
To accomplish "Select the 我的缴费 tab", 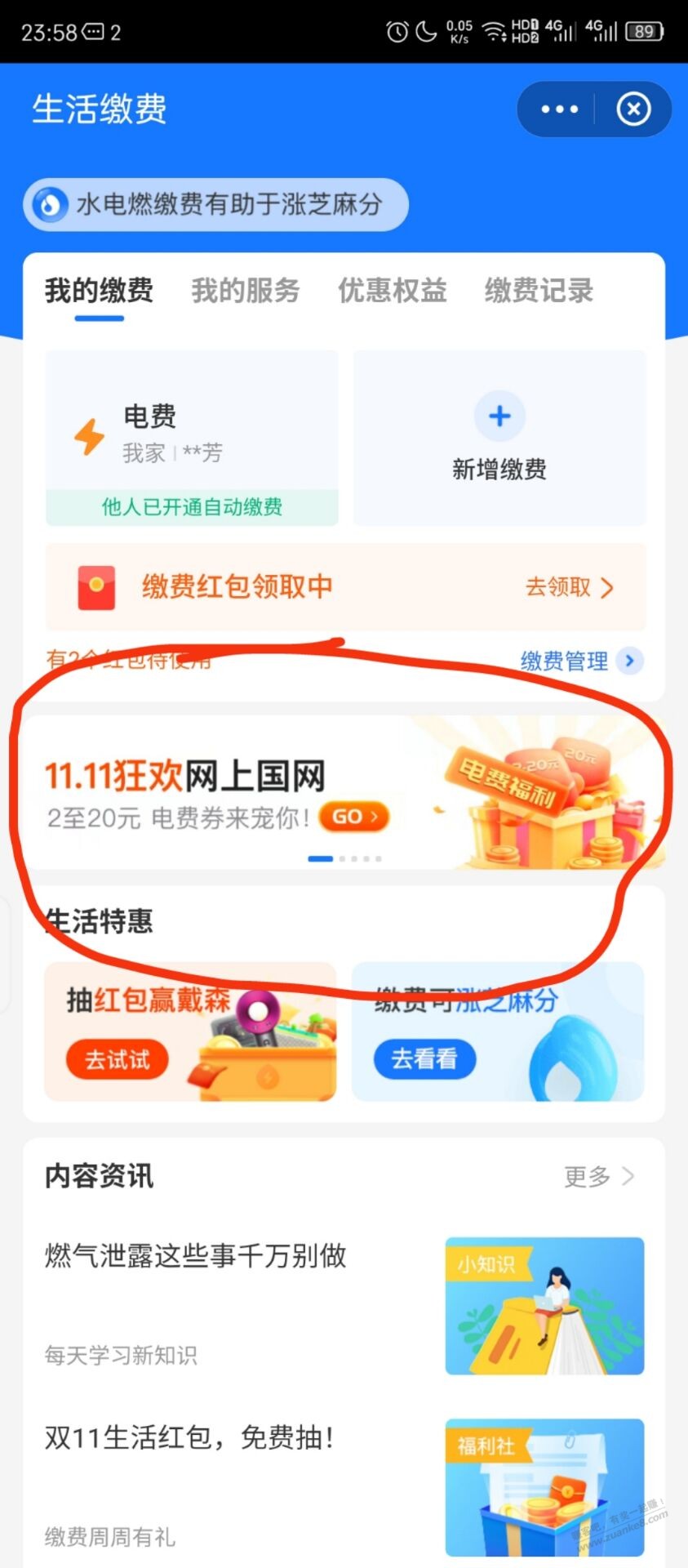I will [x=99, y=291].
